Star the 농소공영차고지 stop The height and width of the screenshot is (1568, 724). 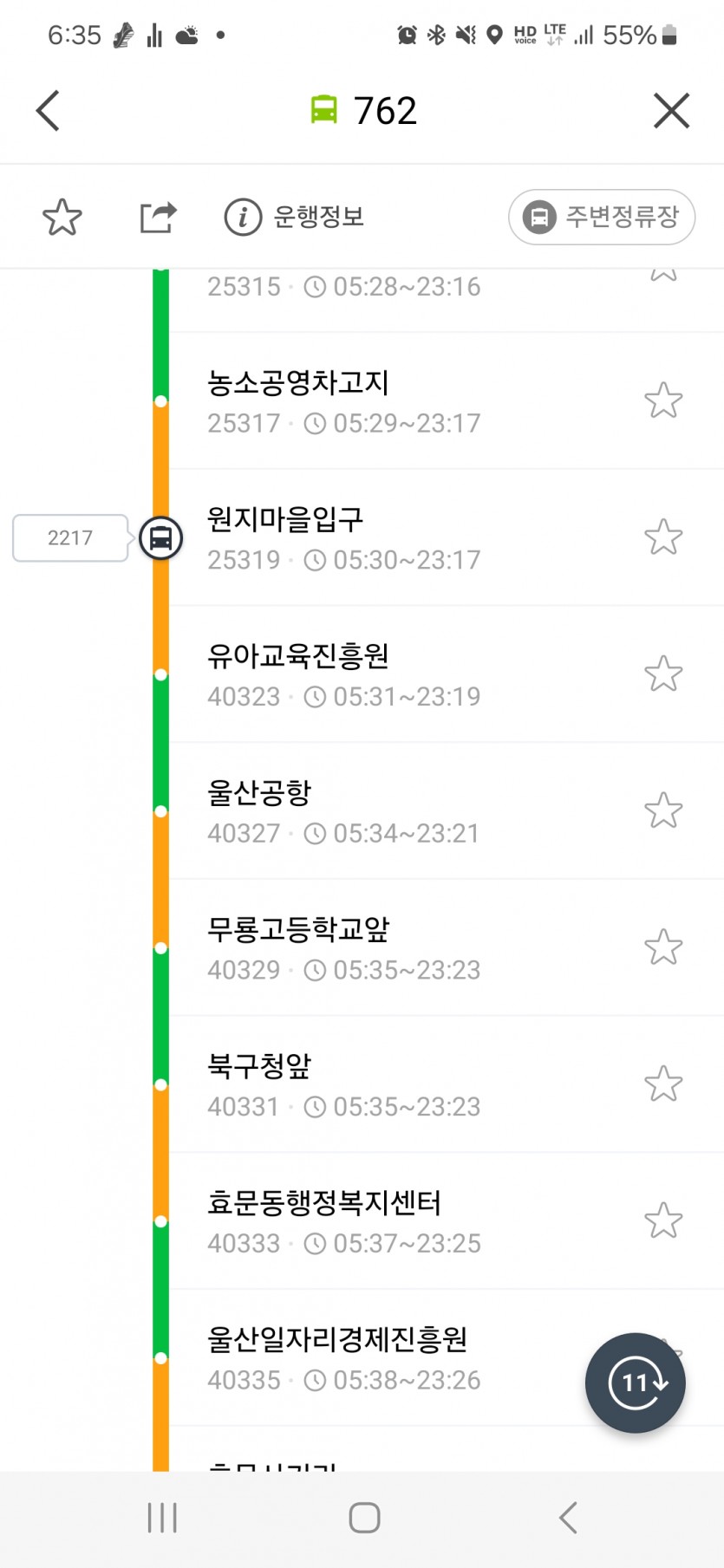click(x=663, y=400)
